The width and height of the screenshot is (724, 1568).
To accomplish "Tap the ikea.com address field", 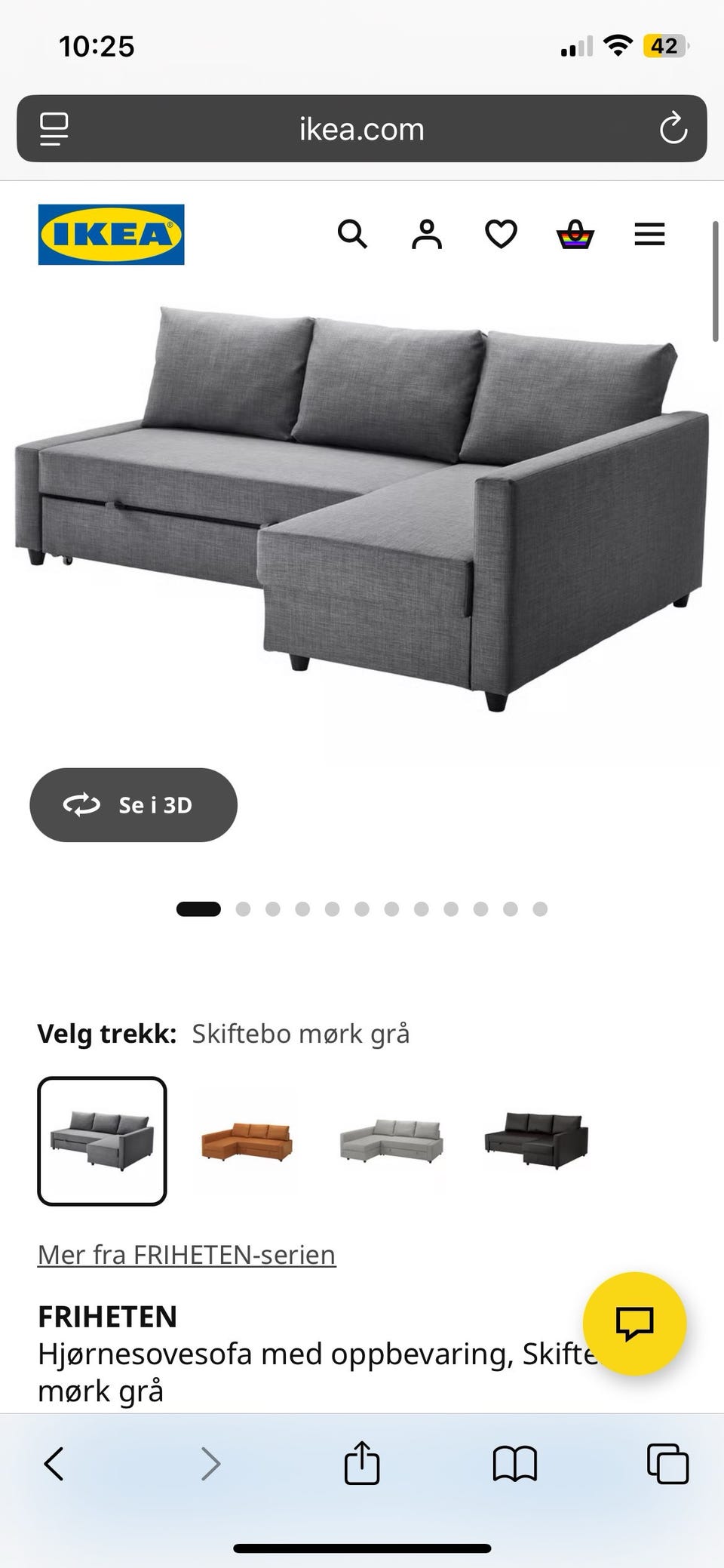I will click(x=362, y=128).
